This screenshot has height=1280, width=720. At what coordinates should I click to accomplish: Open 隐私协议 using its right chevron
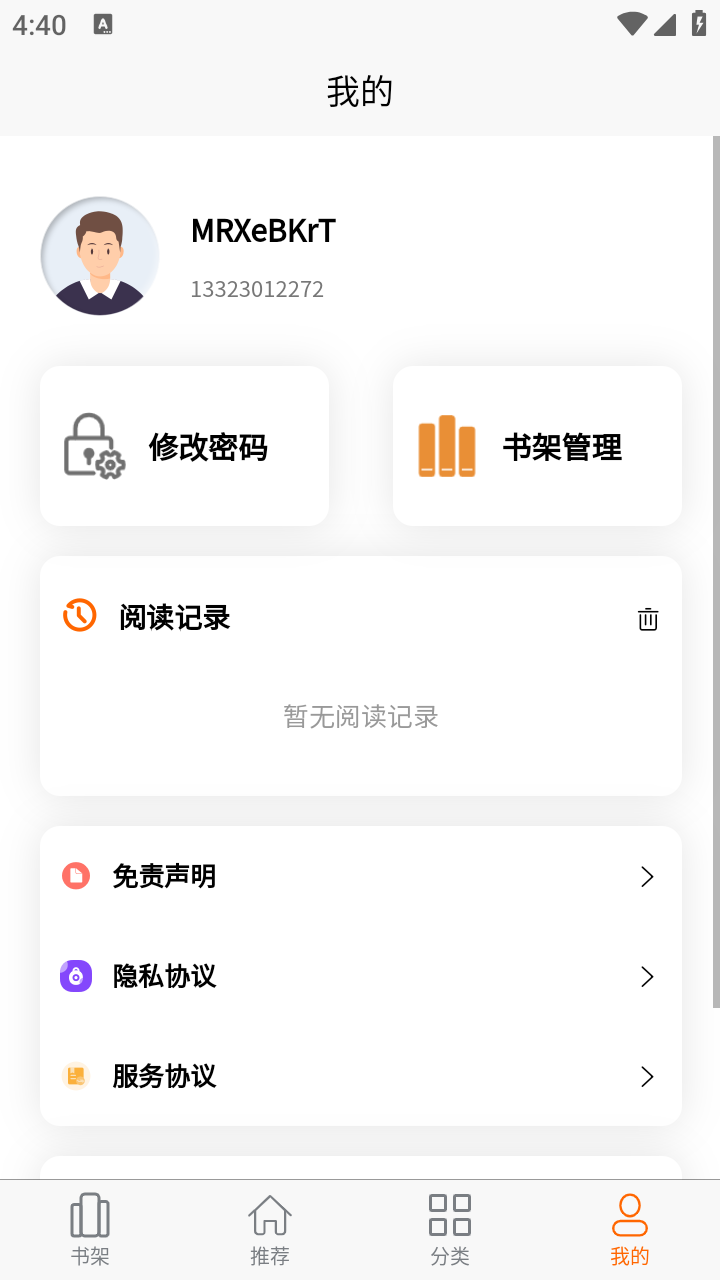(647, 976)
